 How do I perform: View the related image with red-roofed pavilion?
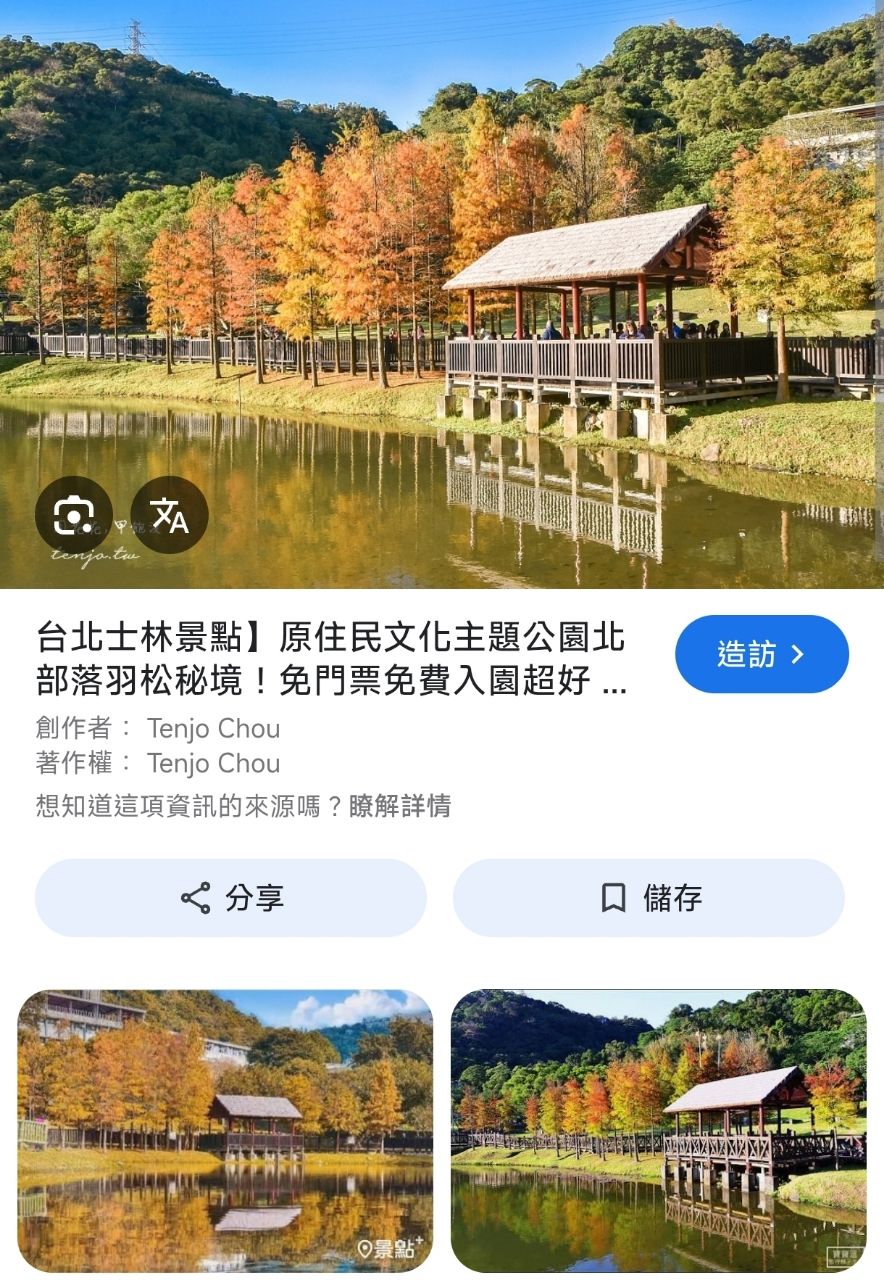[658, 1130]
